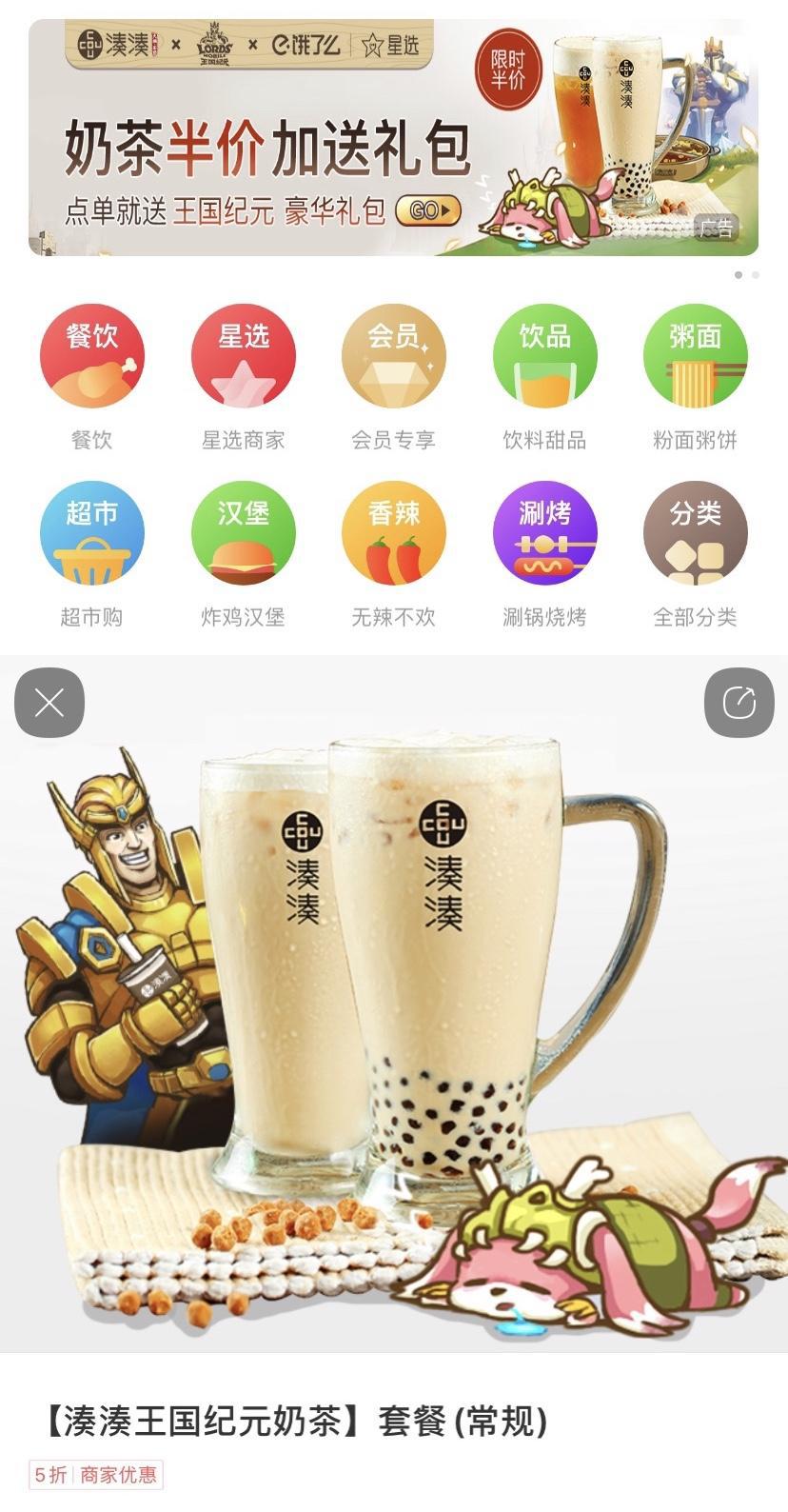The width and height of the screenshot is (788, 1512).
Task: Tap the 广告 label on the banner
Action: (x=716, y=229)
